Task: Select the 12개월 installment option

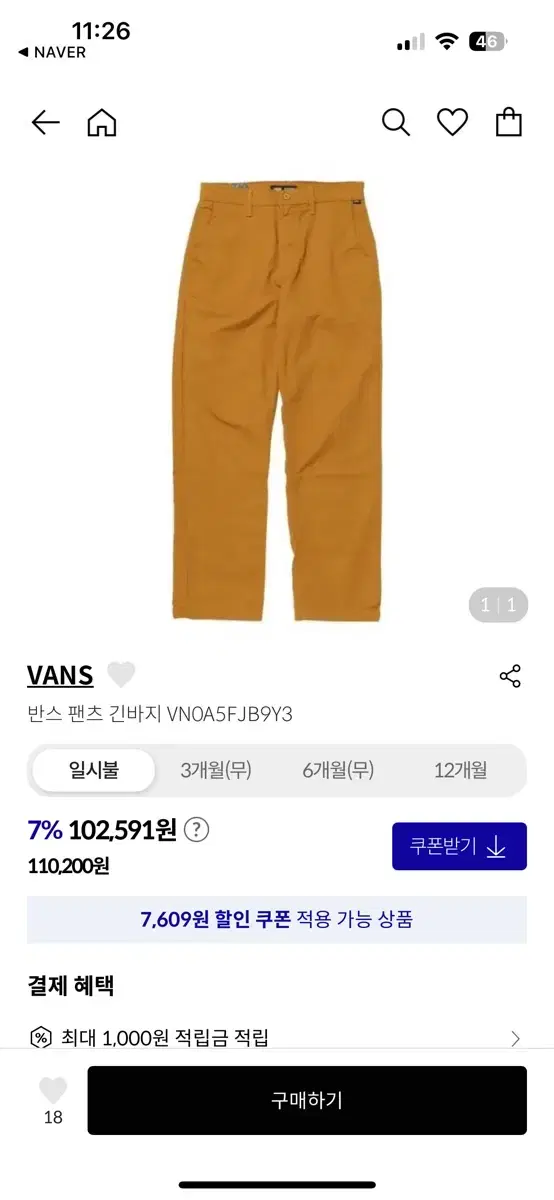Action: click(461, 770)
